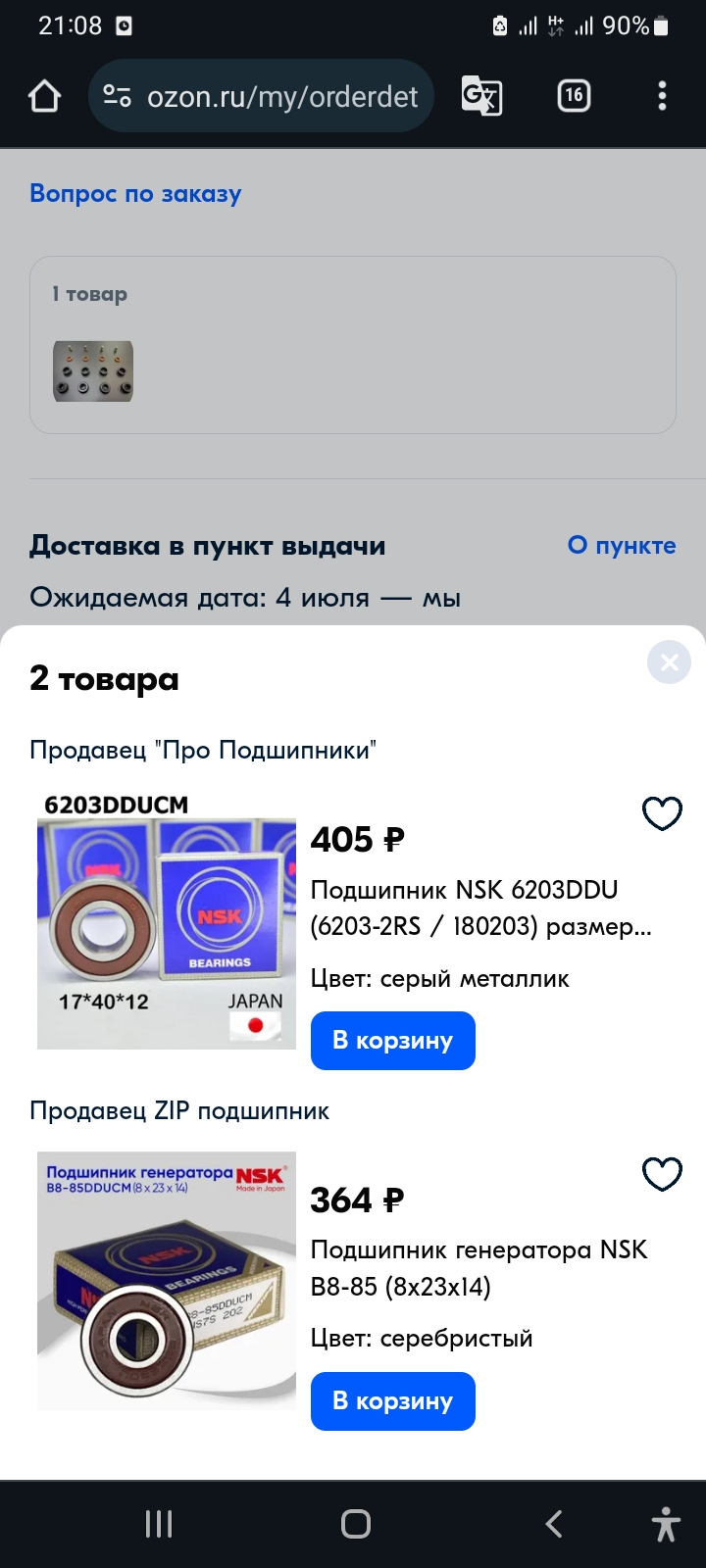Close the "2 товара" bottom sheet

point(669,663)
